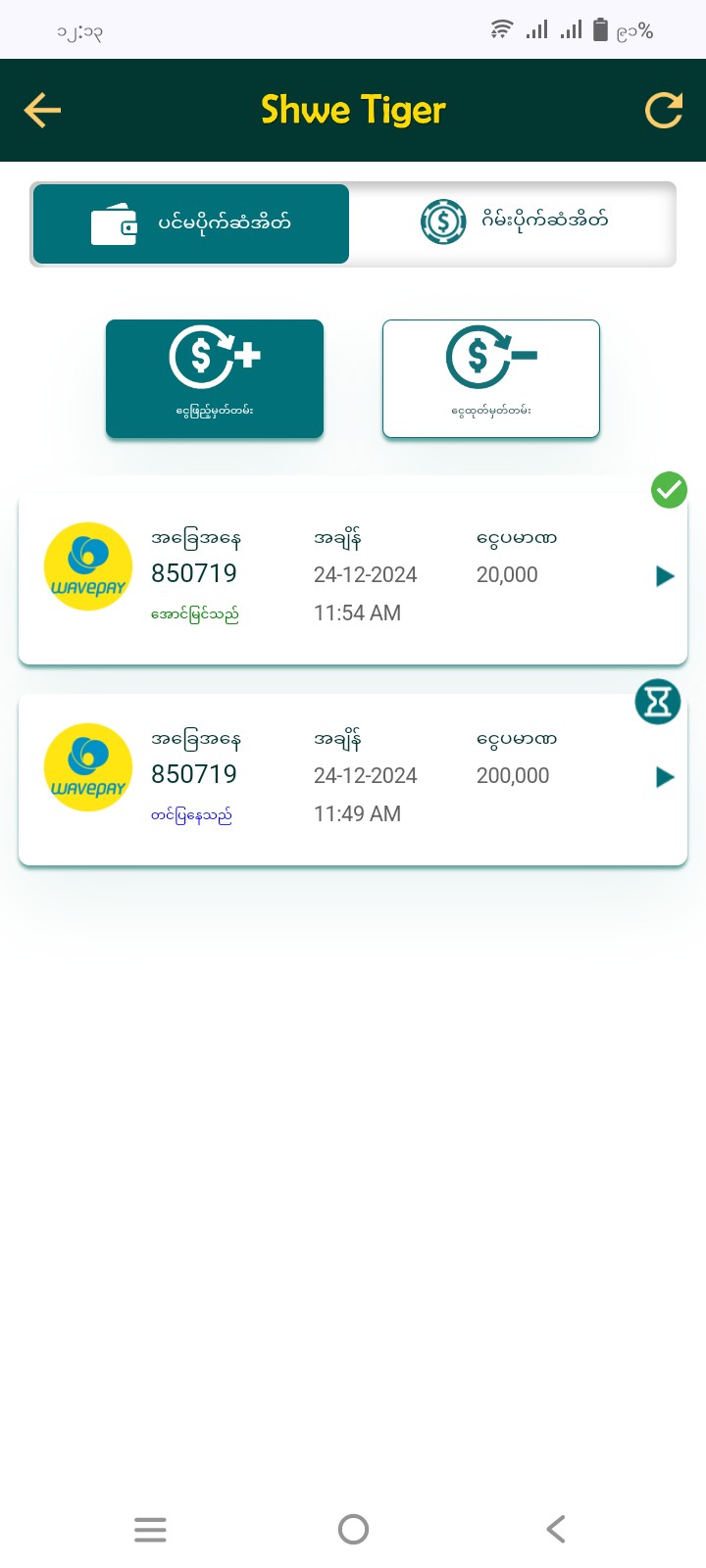Show deposit records
Screen dimensions: 706x1568
click(x=215, y=378)
